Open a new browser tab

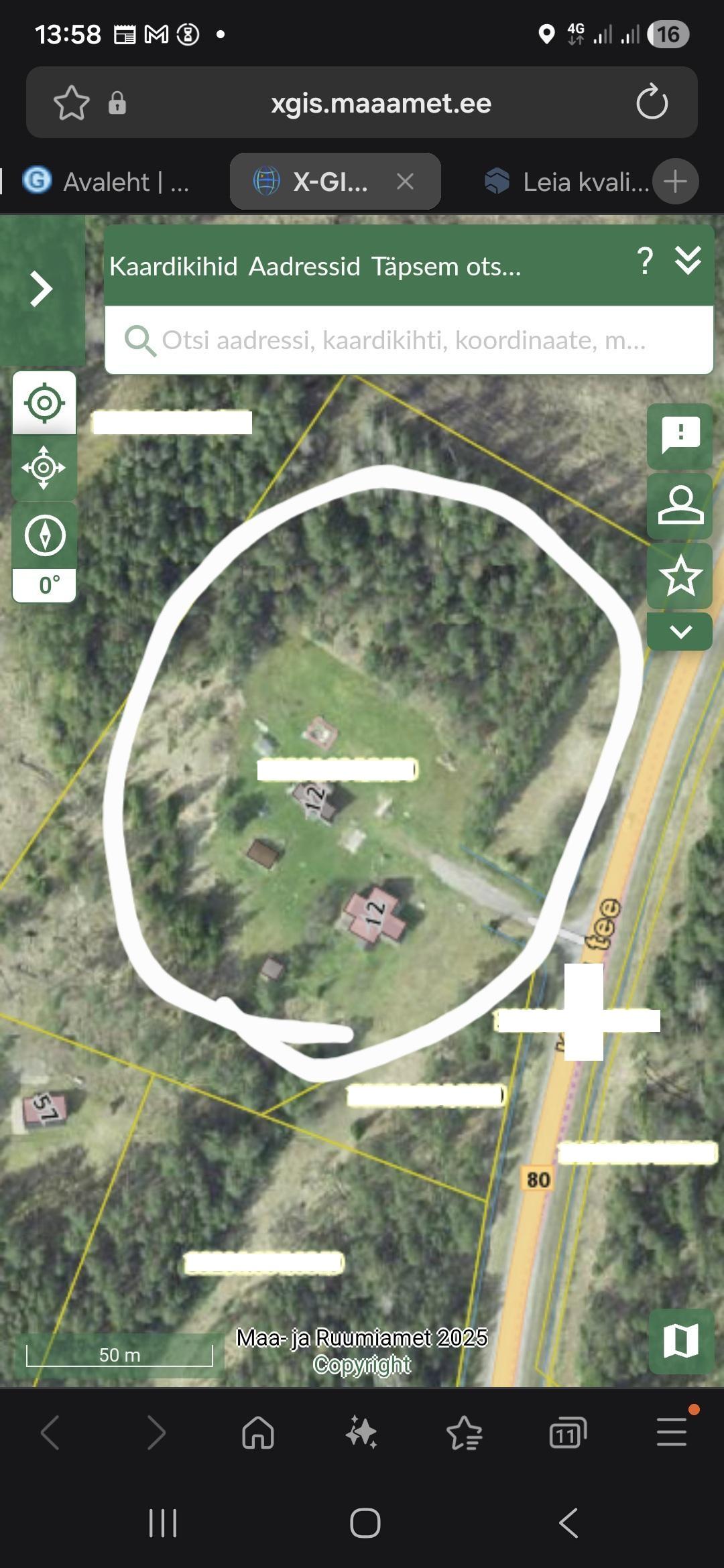tap(676, 182)
